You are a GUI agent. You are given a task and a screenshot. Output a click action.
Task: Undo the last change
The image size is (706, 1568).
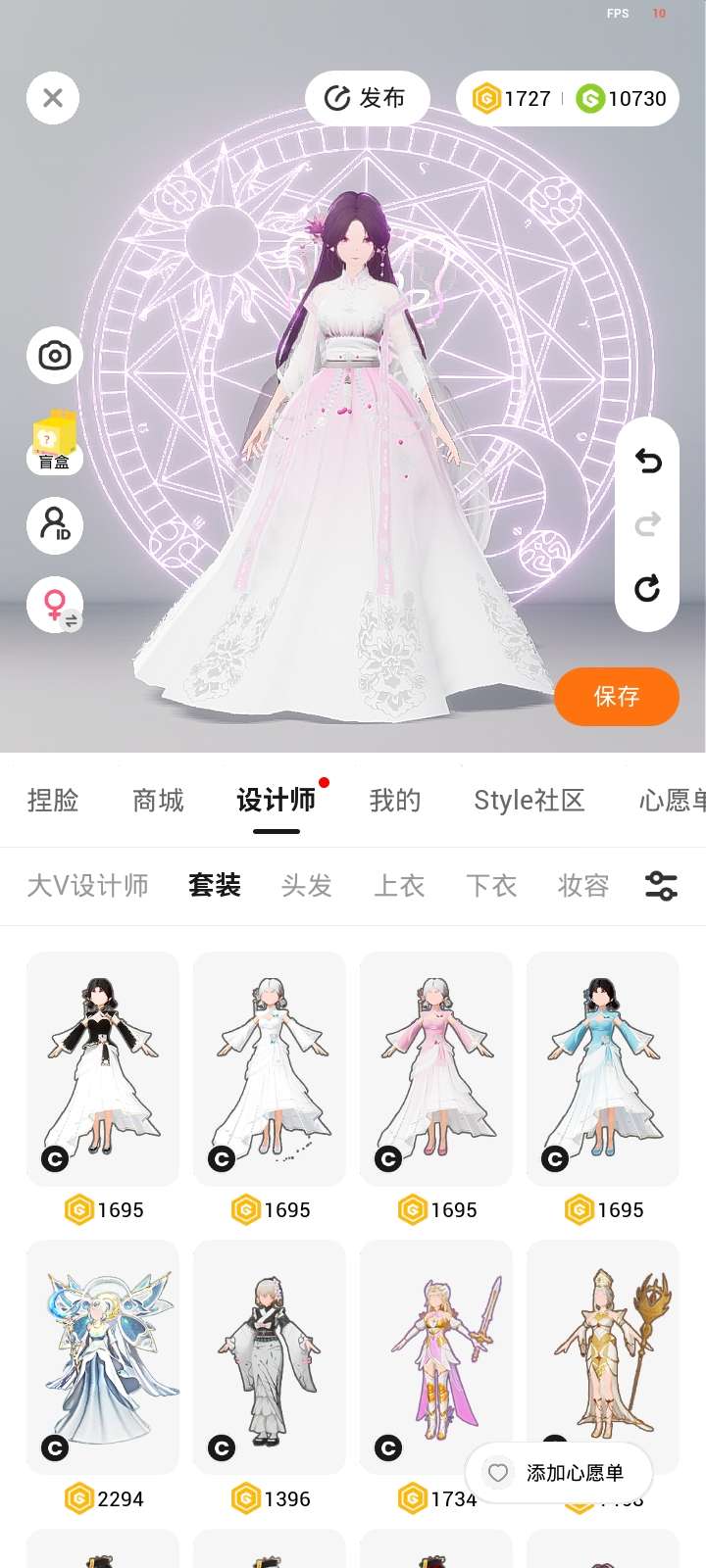coord(647,461)
